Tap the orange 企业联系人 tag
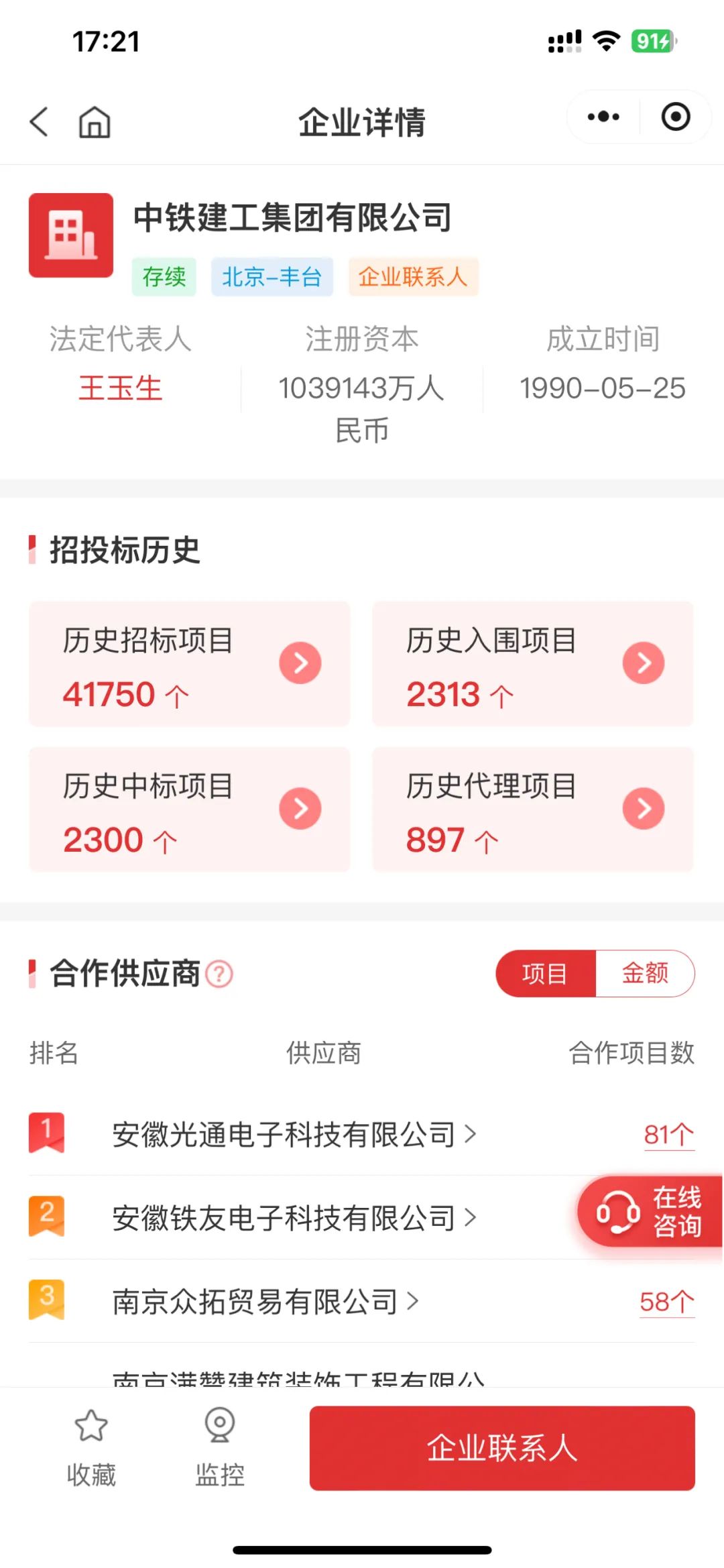724x1568 pixels. pyautogui.click(x=412, y=276)
